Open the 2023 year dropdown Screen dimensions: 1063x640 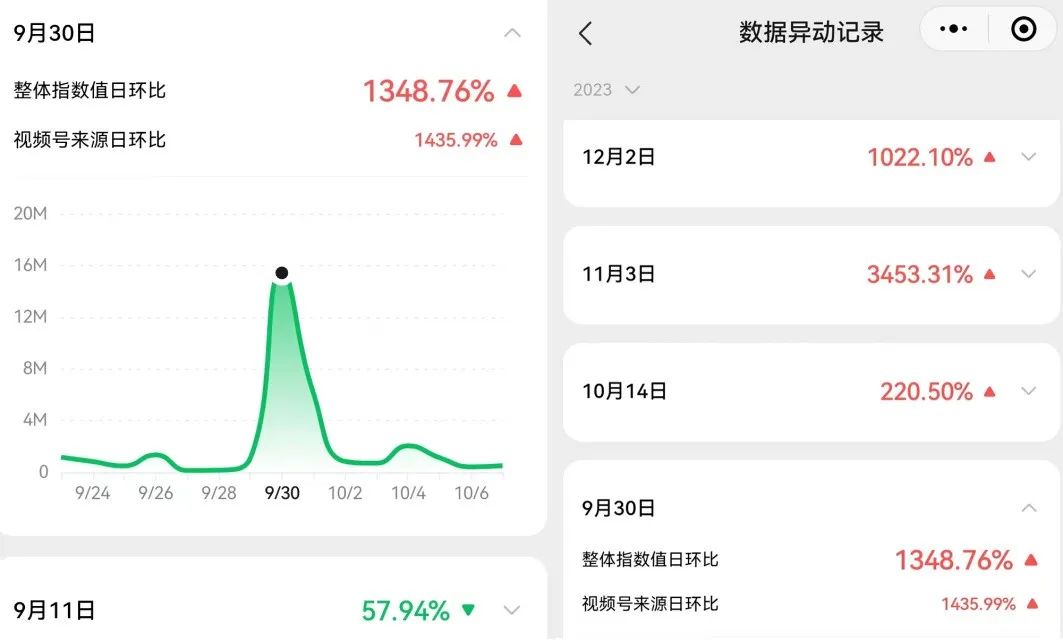pyautogui.click(x=606, y=89)
